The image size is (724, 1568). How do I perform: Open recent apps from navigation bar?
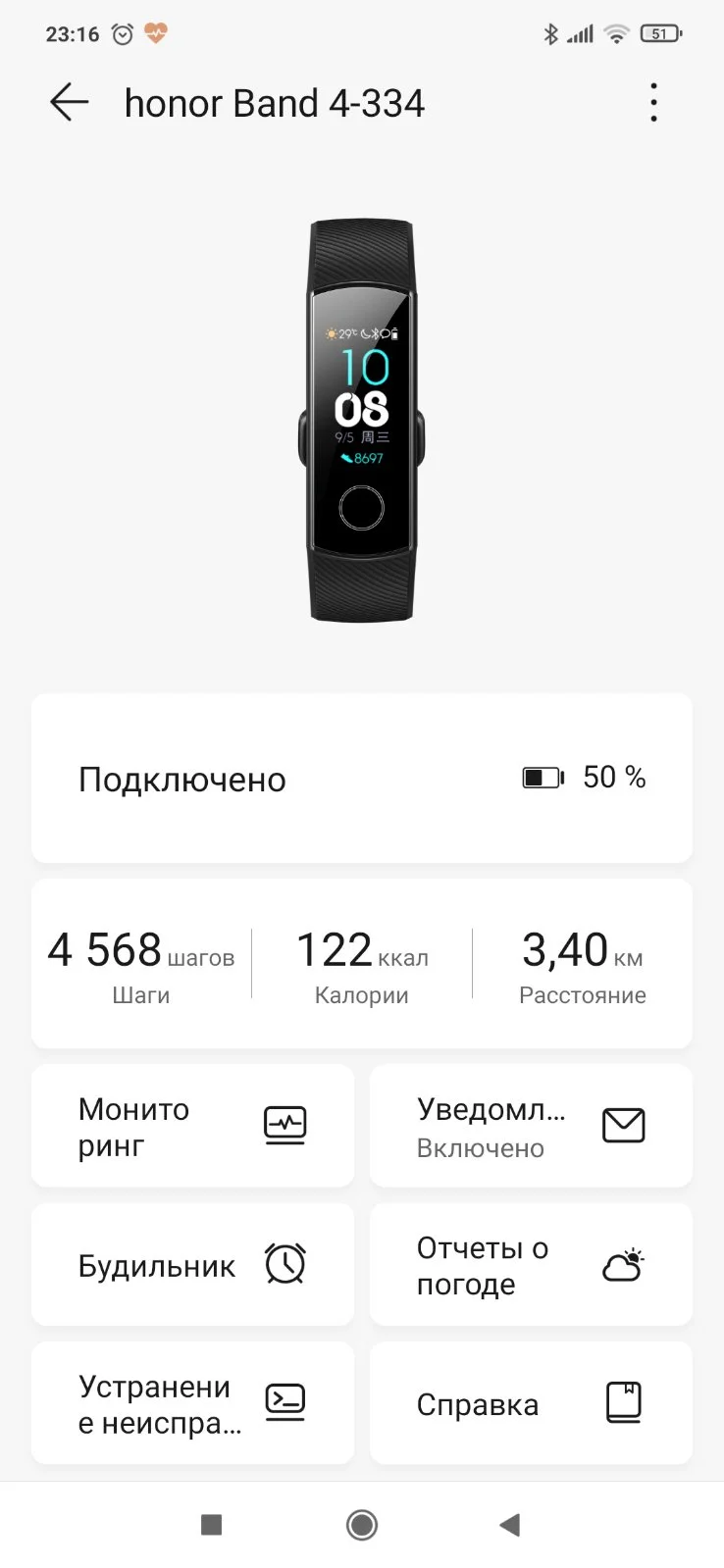pos(211,1525)
